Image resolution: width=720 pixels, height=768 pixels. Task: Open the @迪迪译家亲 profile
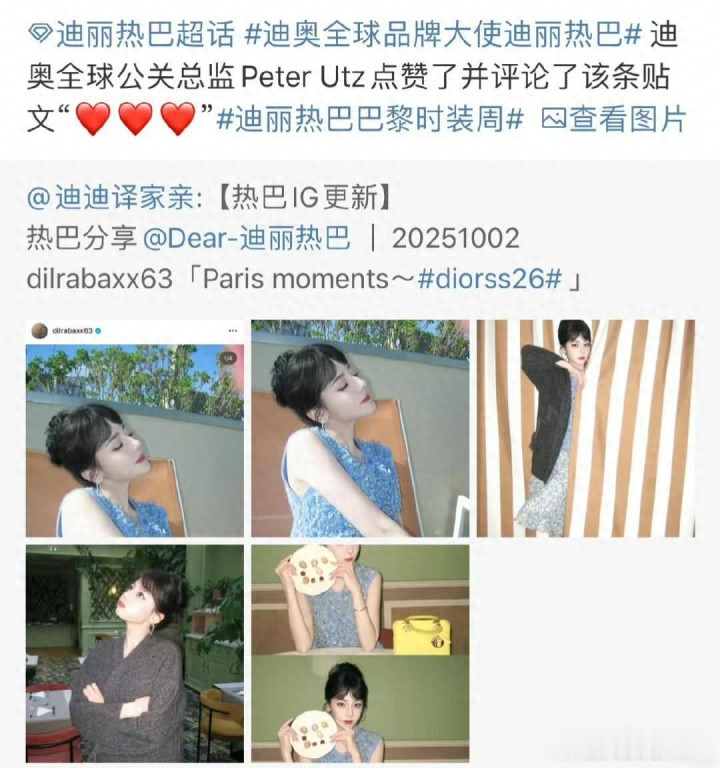click(x=111, y=198)
